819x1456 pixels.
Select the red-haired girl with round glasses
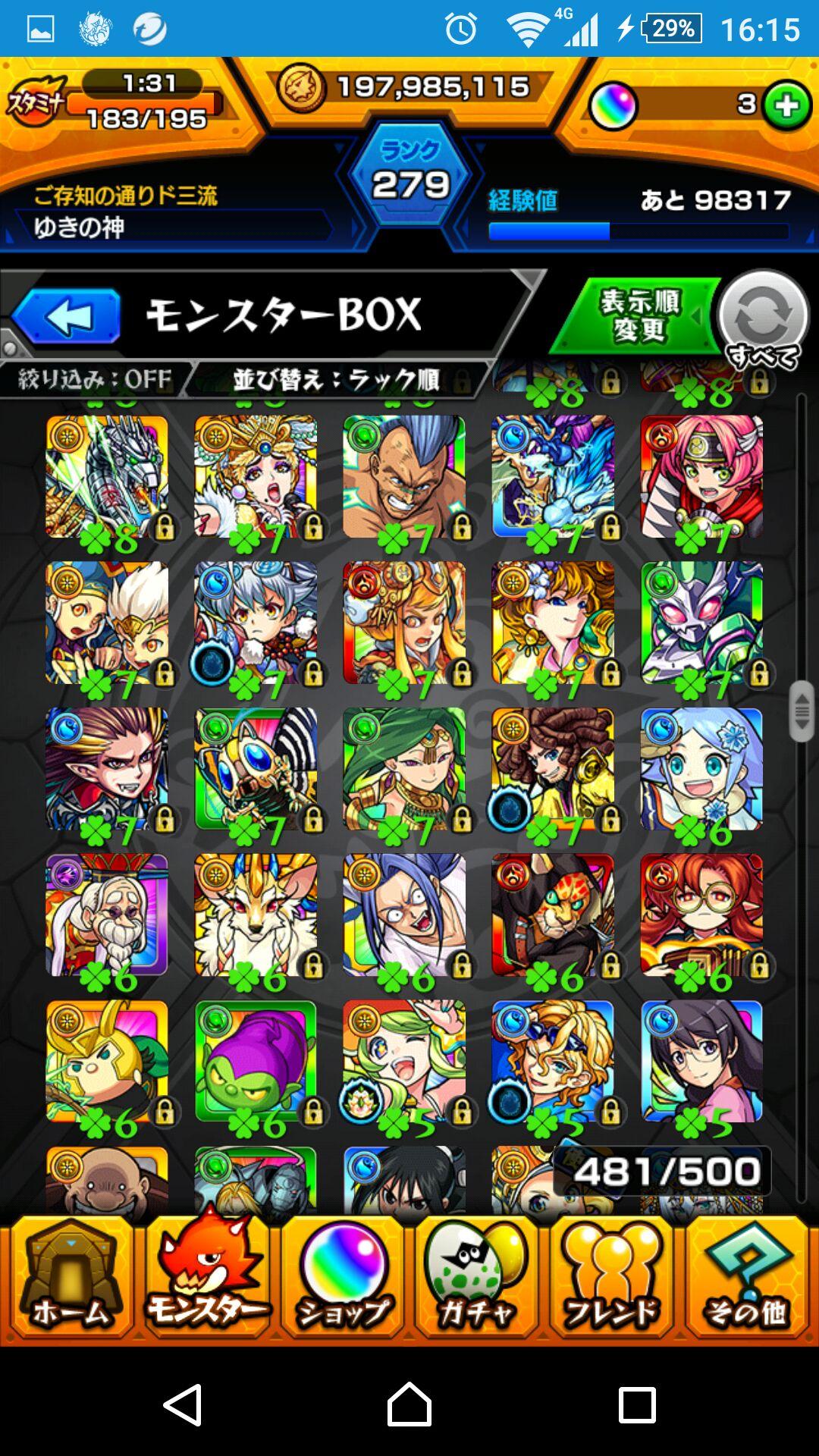[x=701, y=915]
